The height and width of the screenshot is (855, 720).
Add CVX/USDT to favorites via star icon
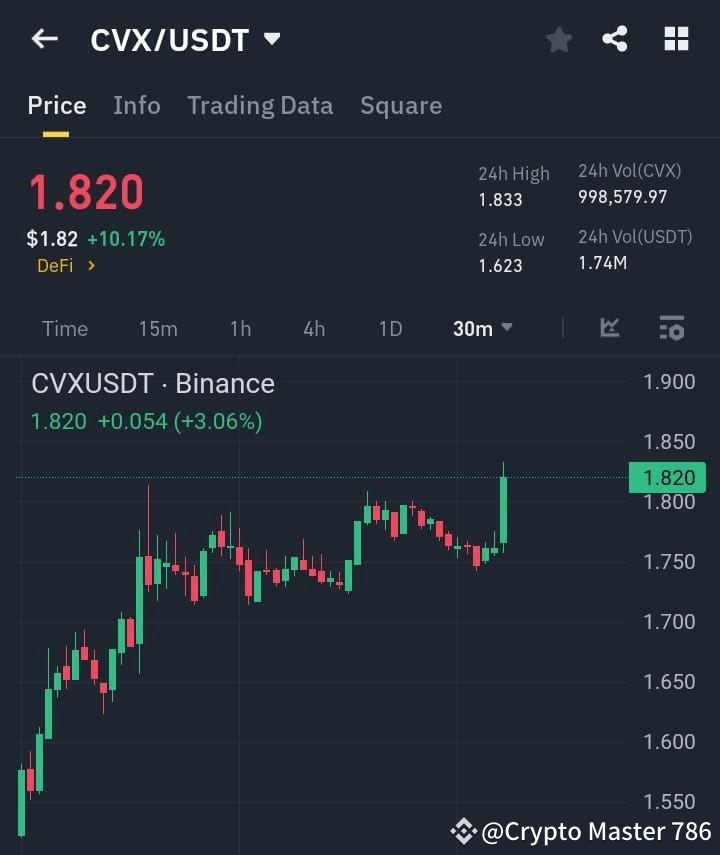pyautogui.click(x=558, y=40)
